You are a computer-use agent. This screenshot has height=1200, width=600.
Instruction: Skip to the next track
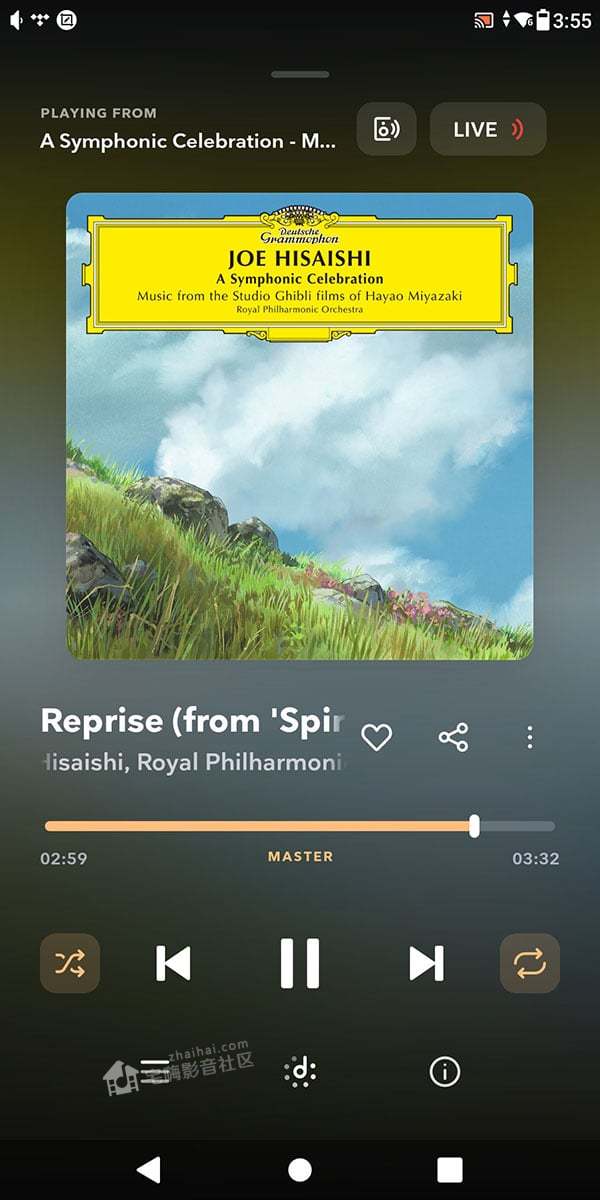(x=426, y=963)
